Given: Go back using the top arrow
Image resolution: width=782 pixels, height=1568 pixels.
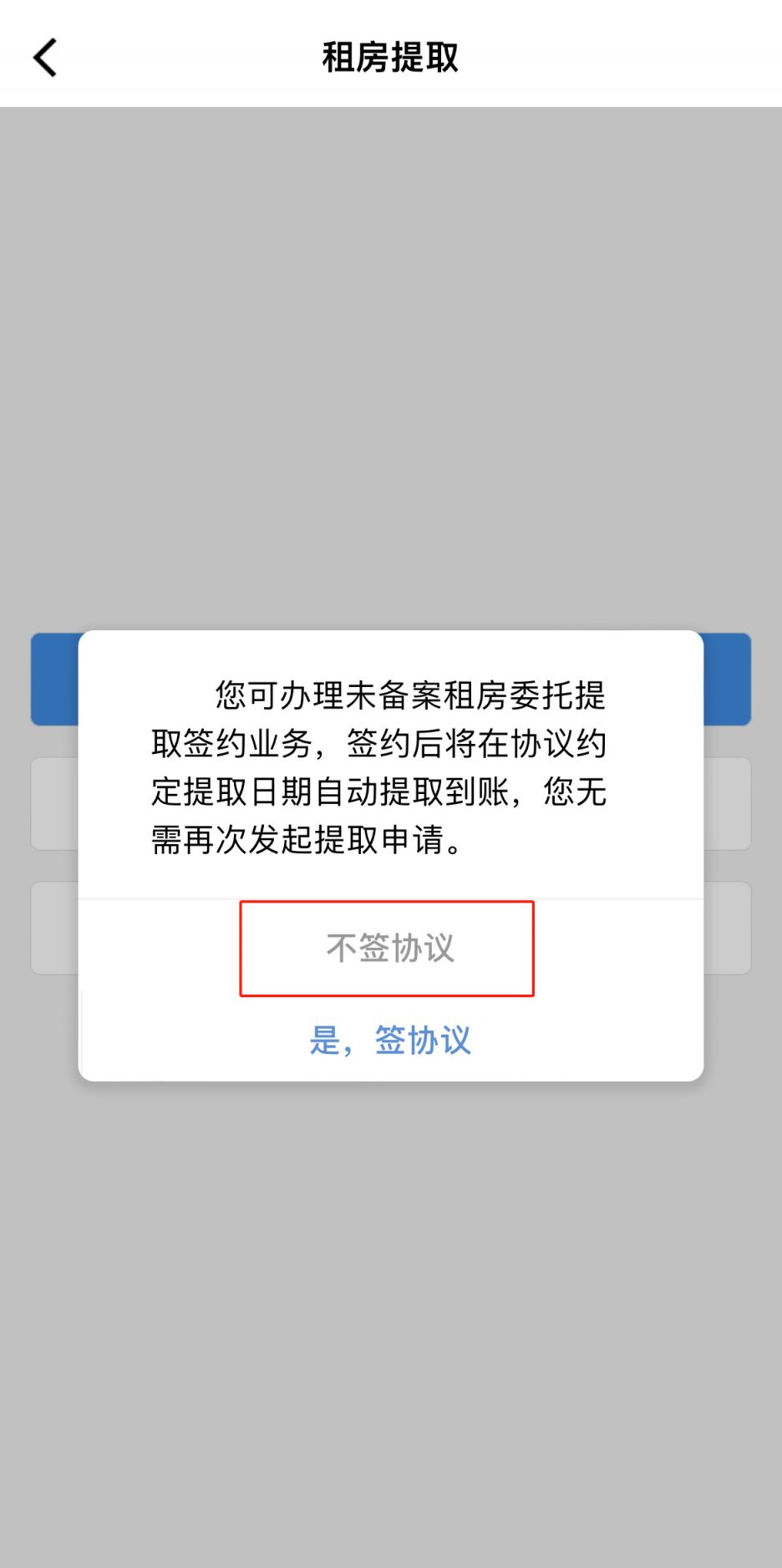Looking at the screenshot, I should click(x=45, y=59).
